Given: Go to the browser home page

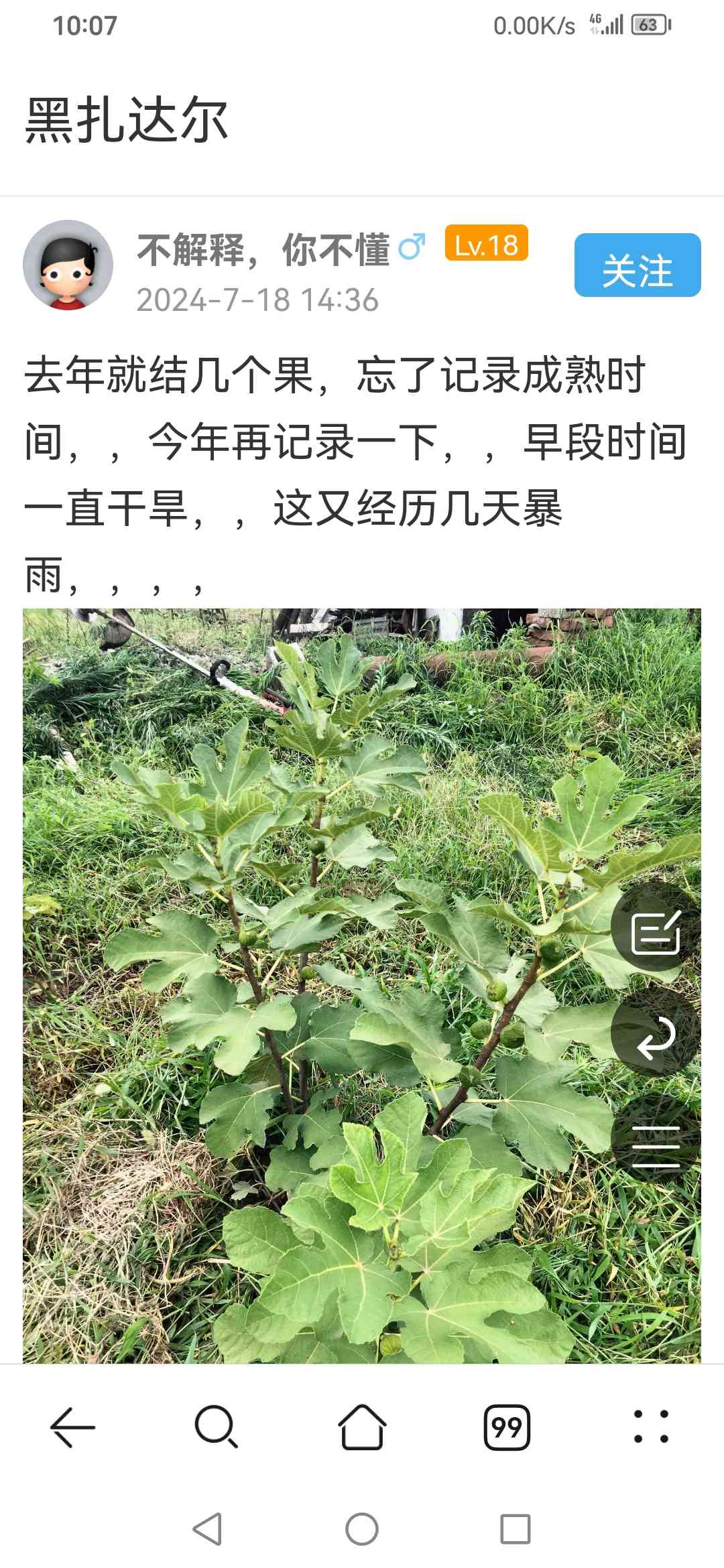Looking at the screenshot, I should point(362,1427).
